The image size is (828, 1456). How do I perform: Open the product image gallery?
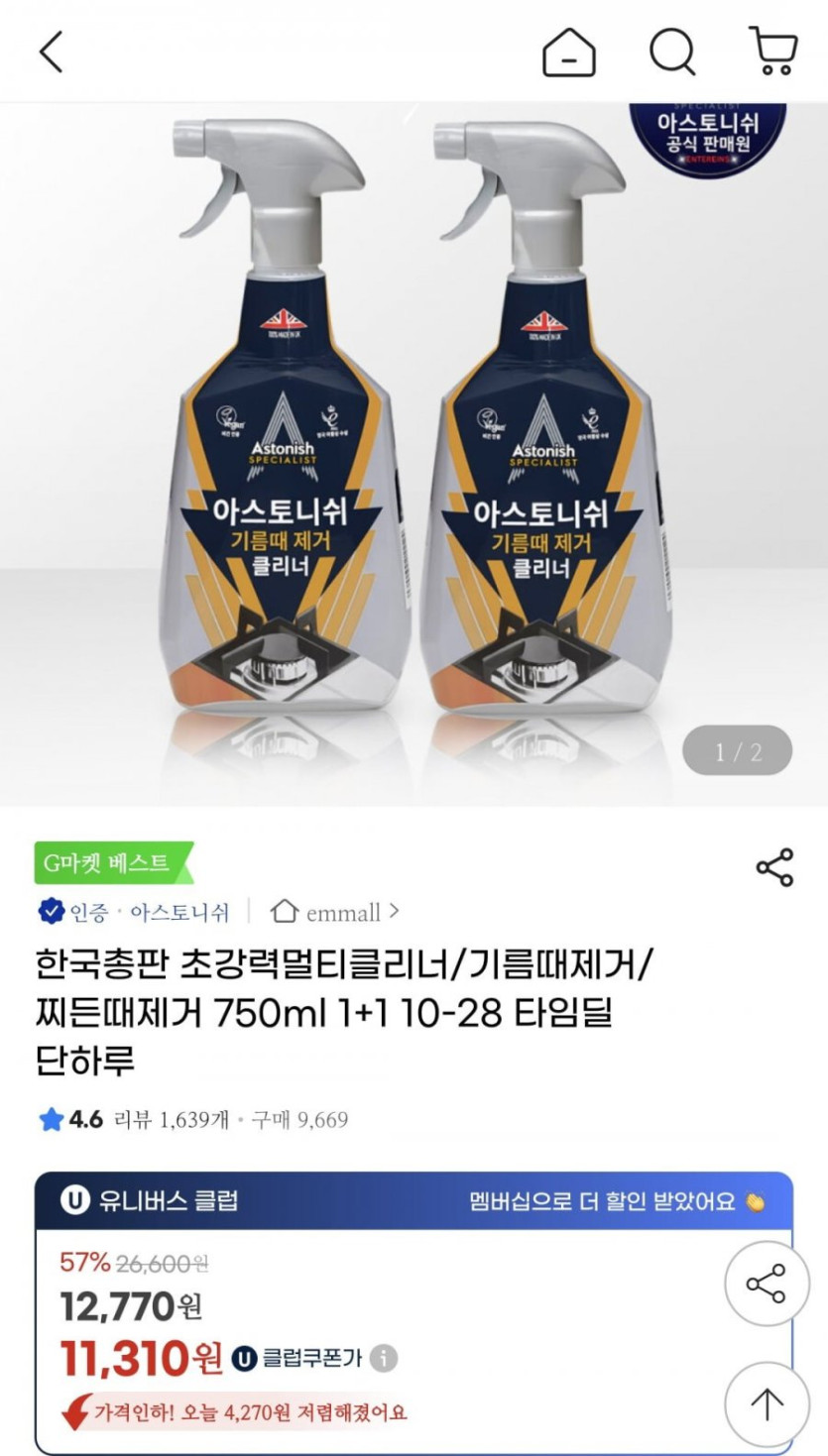pos(414,454)
